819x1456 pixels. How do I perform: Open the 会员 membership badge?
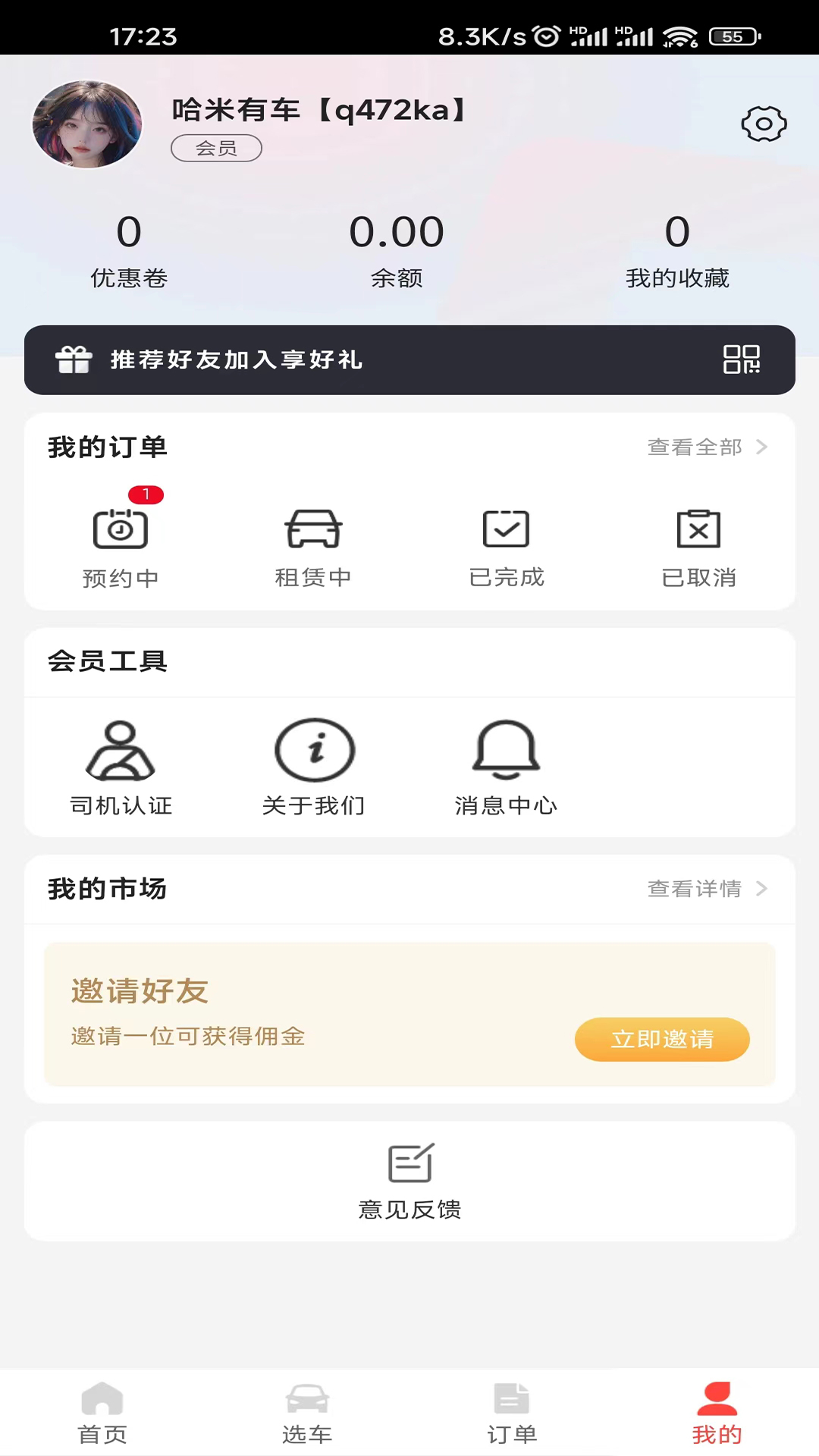216,148
